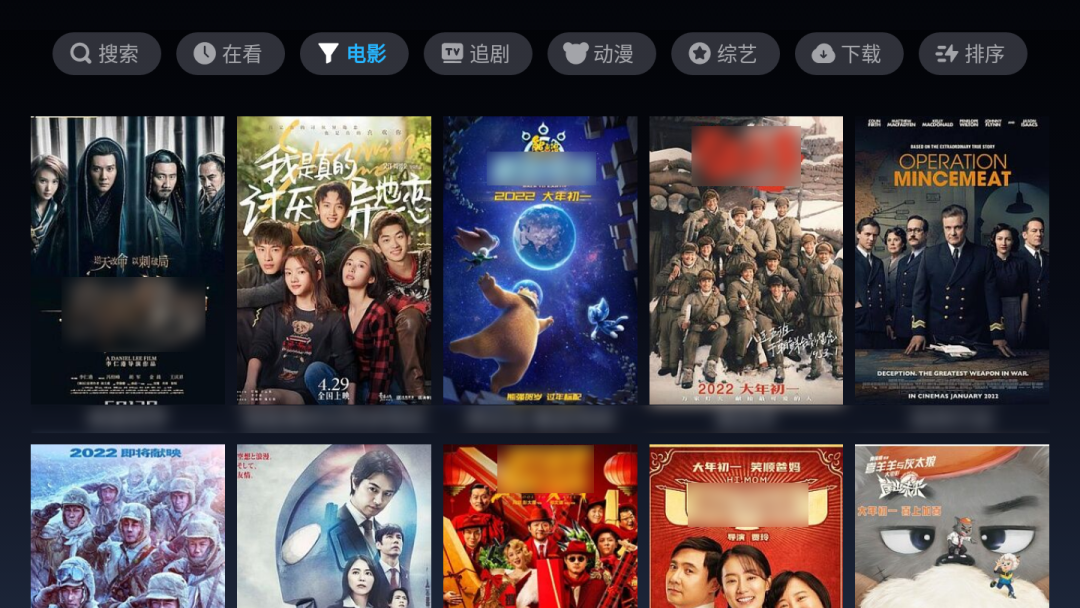Open the Operation Mincemeat movie poster
Viewport: 1080px width, 608px height.
(952, 260)
